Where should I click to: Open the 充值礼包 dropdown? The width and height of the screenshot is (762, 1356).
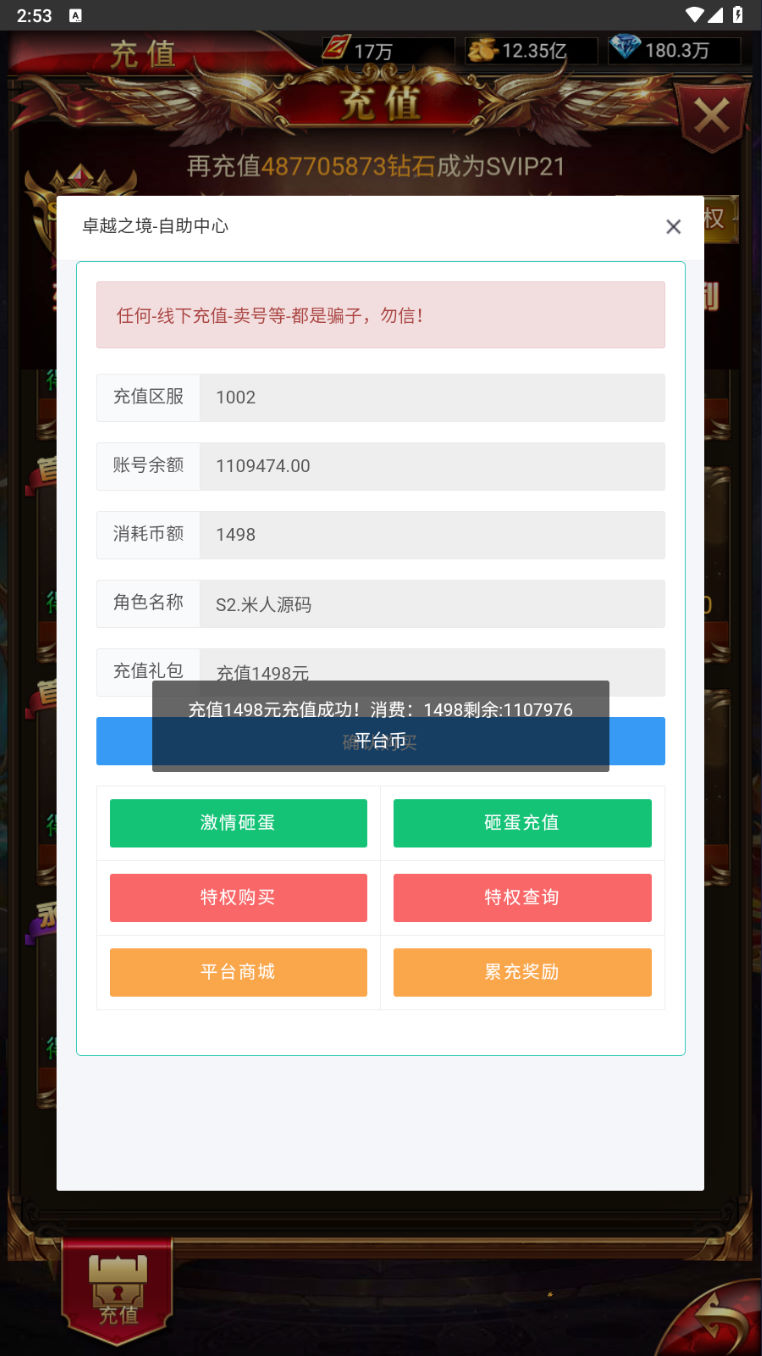[432, 667]
